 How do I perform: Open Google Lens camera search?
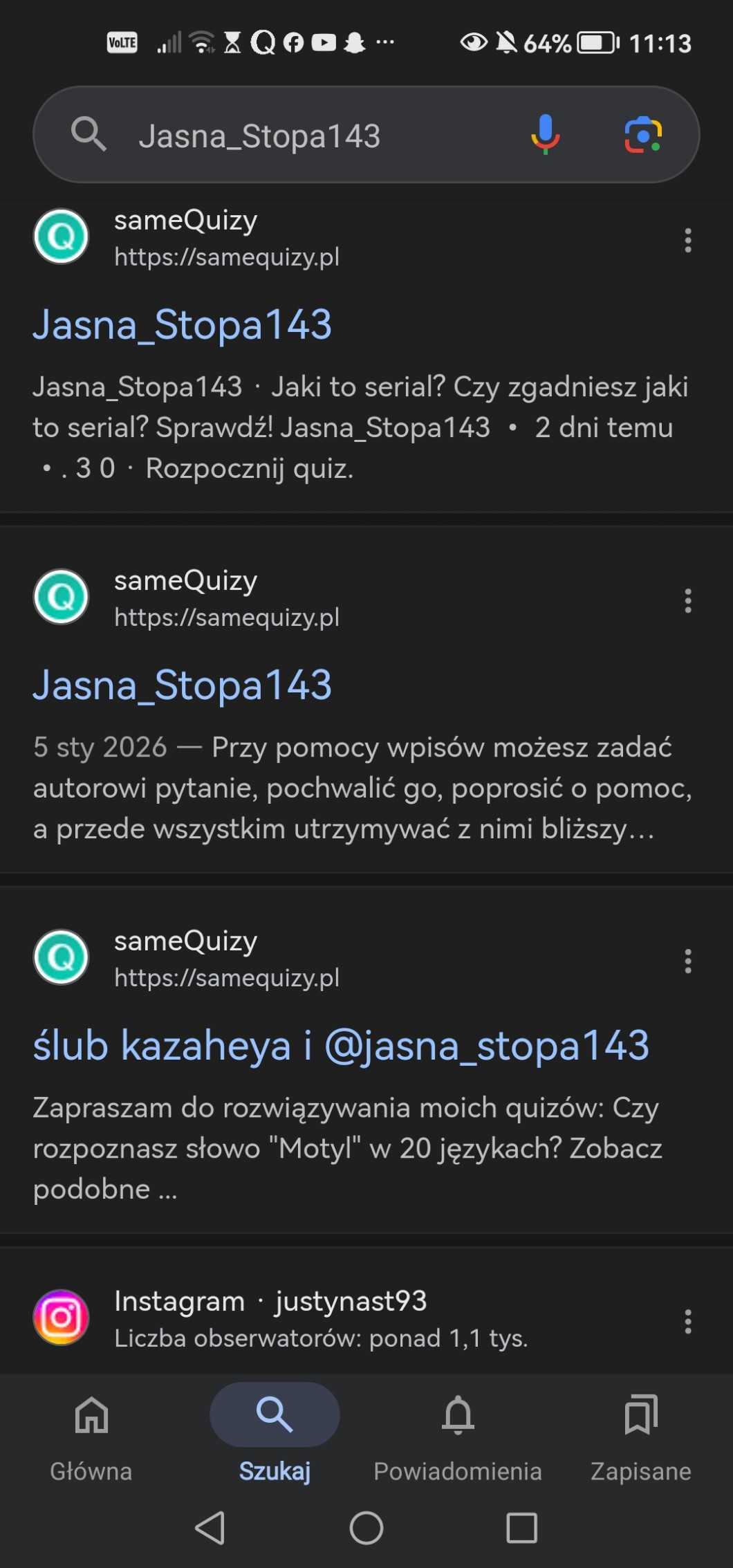coord(643,134)
